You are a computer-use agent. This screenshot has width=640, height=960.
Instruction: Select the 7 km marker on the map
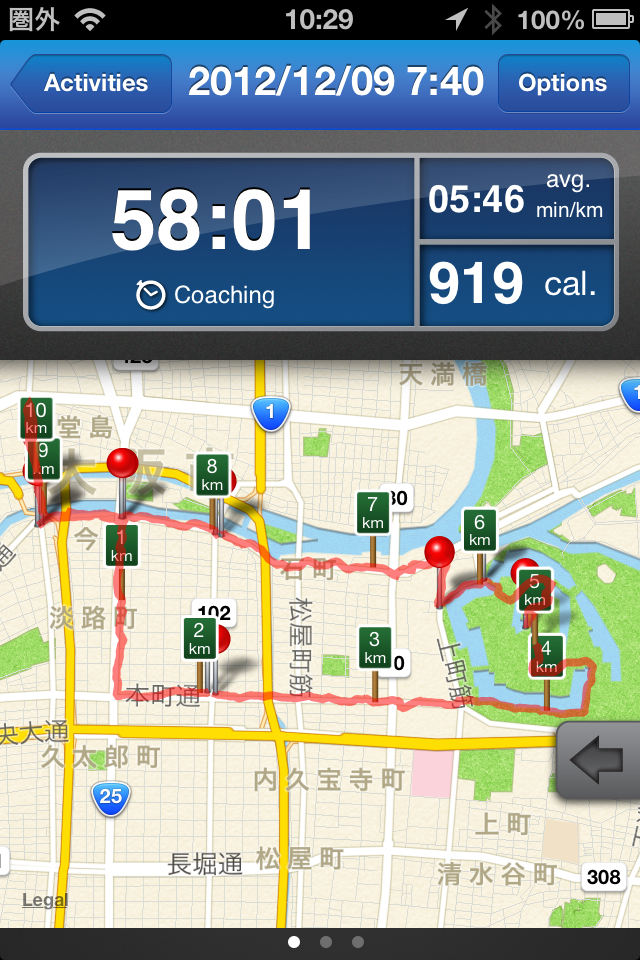pos(372,513)
